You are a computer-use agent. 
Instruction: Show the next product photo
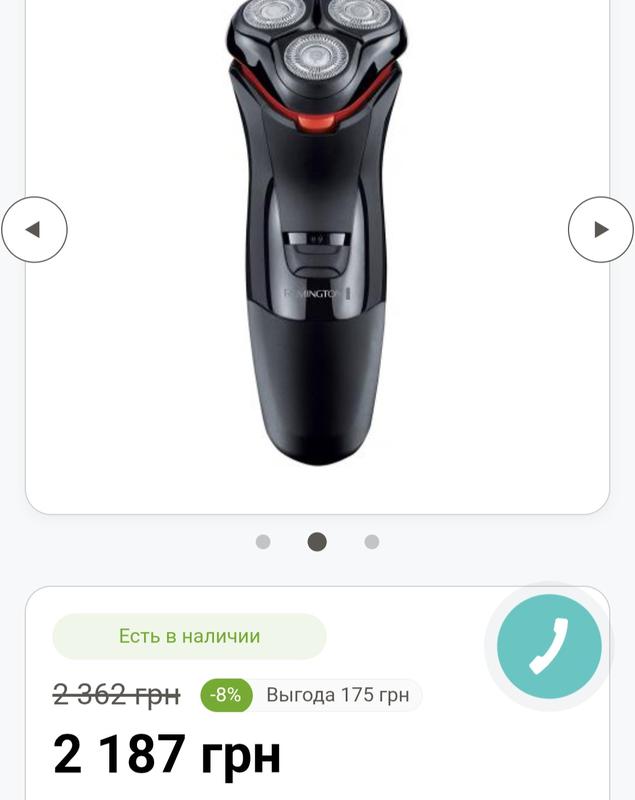point(601,230)
